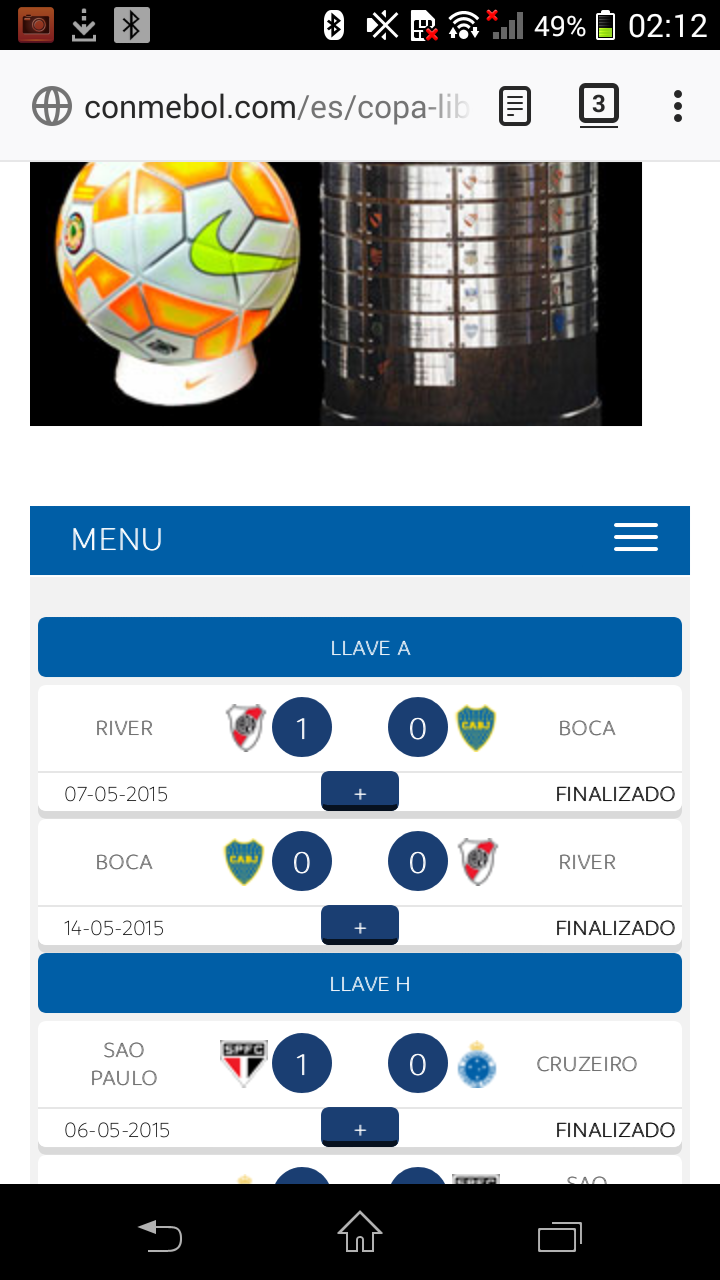Screen dimensions: 720x1280
Task: Expand details for the 06-05-2015 match
Action: pyautogui.click(x=360, y=1128)
